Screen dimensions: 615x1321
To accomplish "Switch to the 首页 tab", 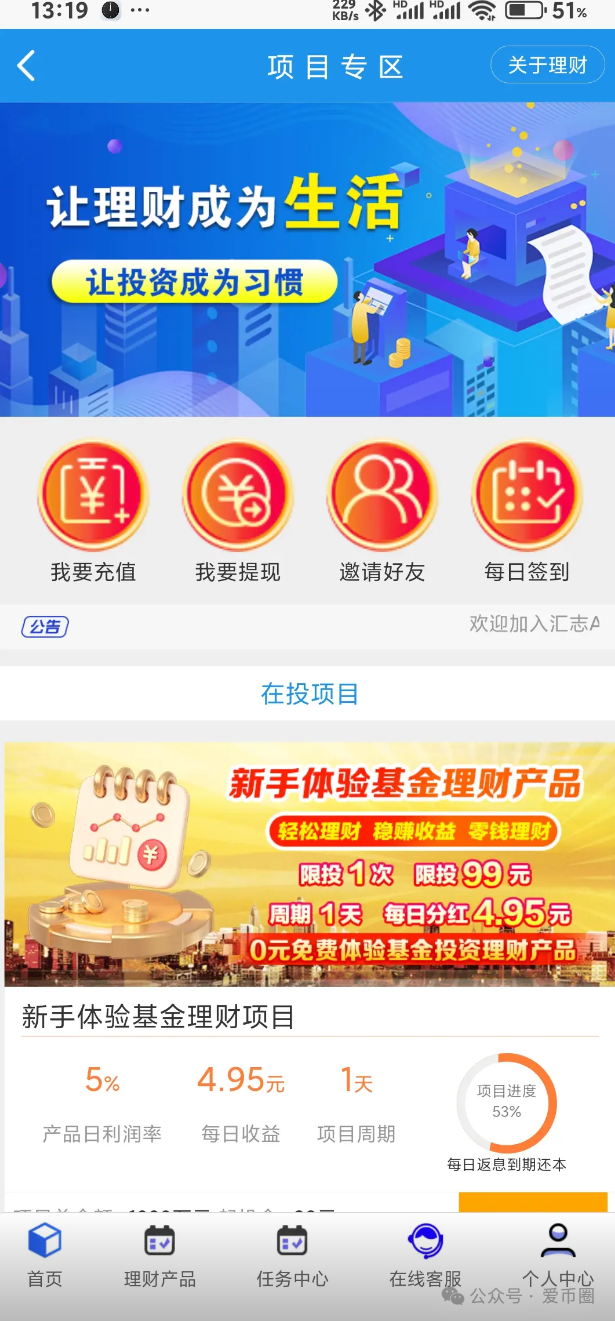I will coord(44,1257).
